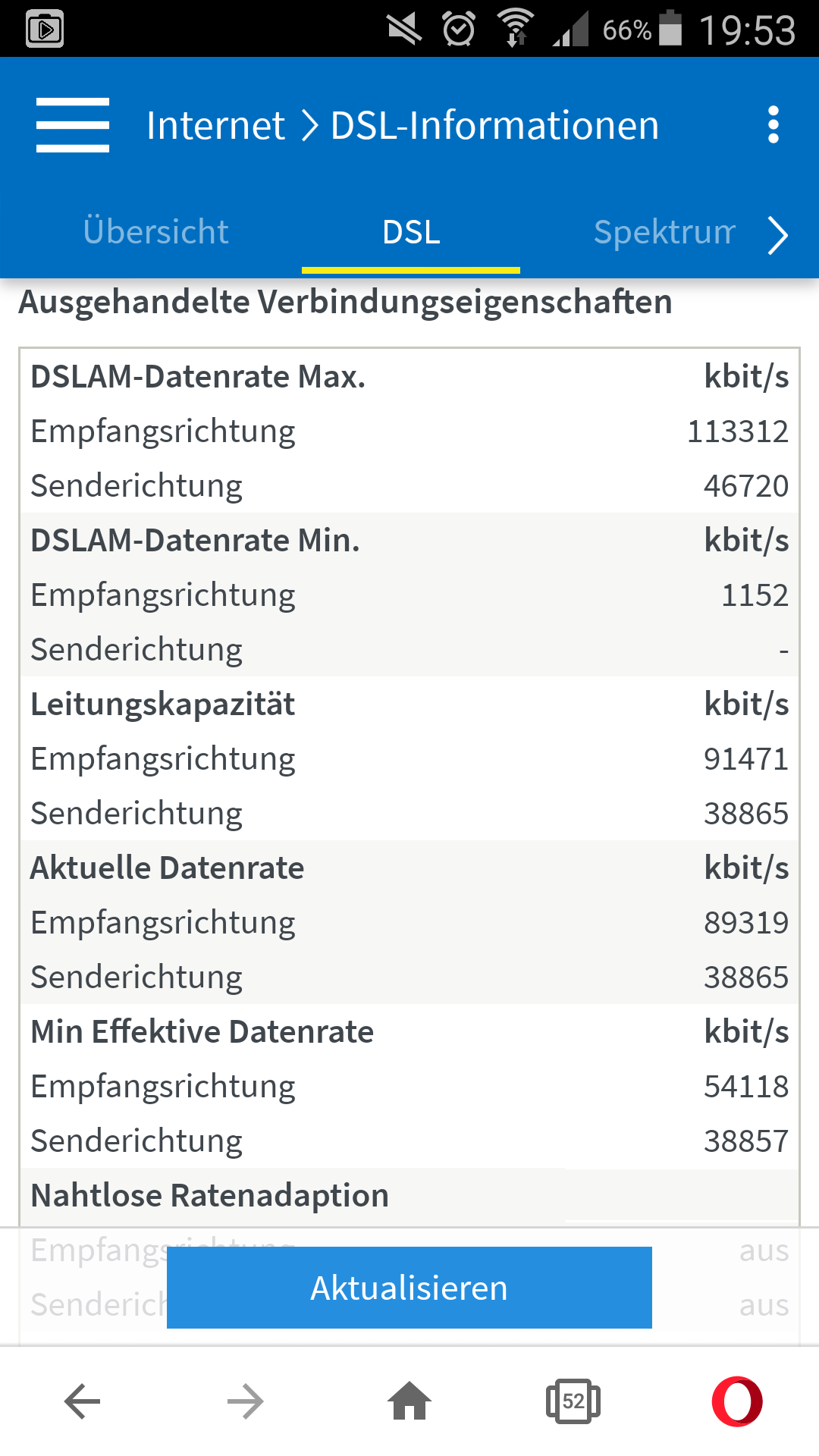Show more tabs with right chevron

click(x=777, y=235)
